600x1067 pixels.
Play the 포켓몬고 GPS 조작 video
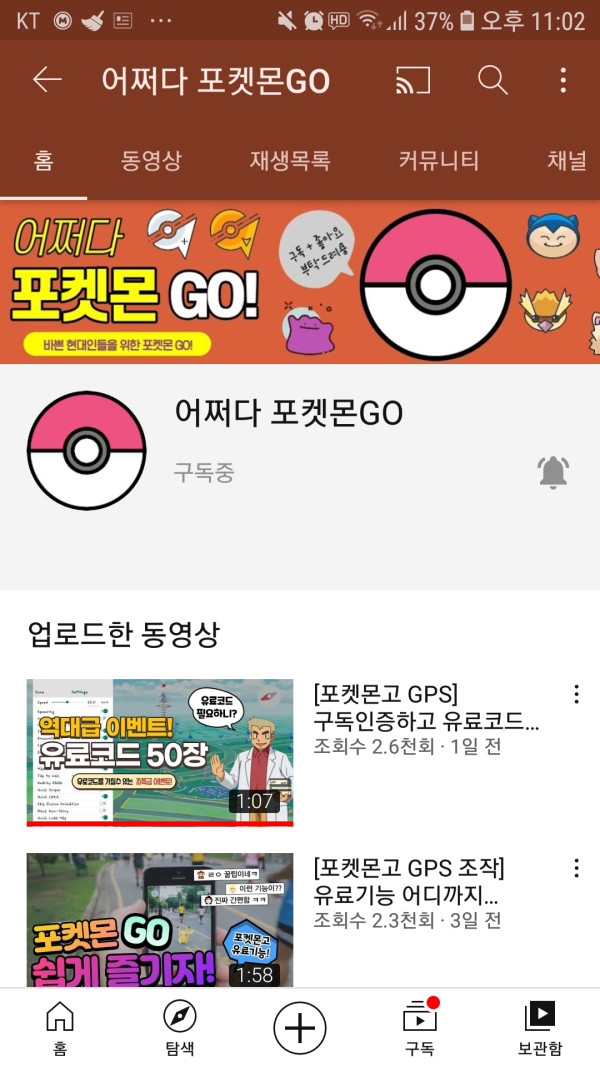pos(160,920)
